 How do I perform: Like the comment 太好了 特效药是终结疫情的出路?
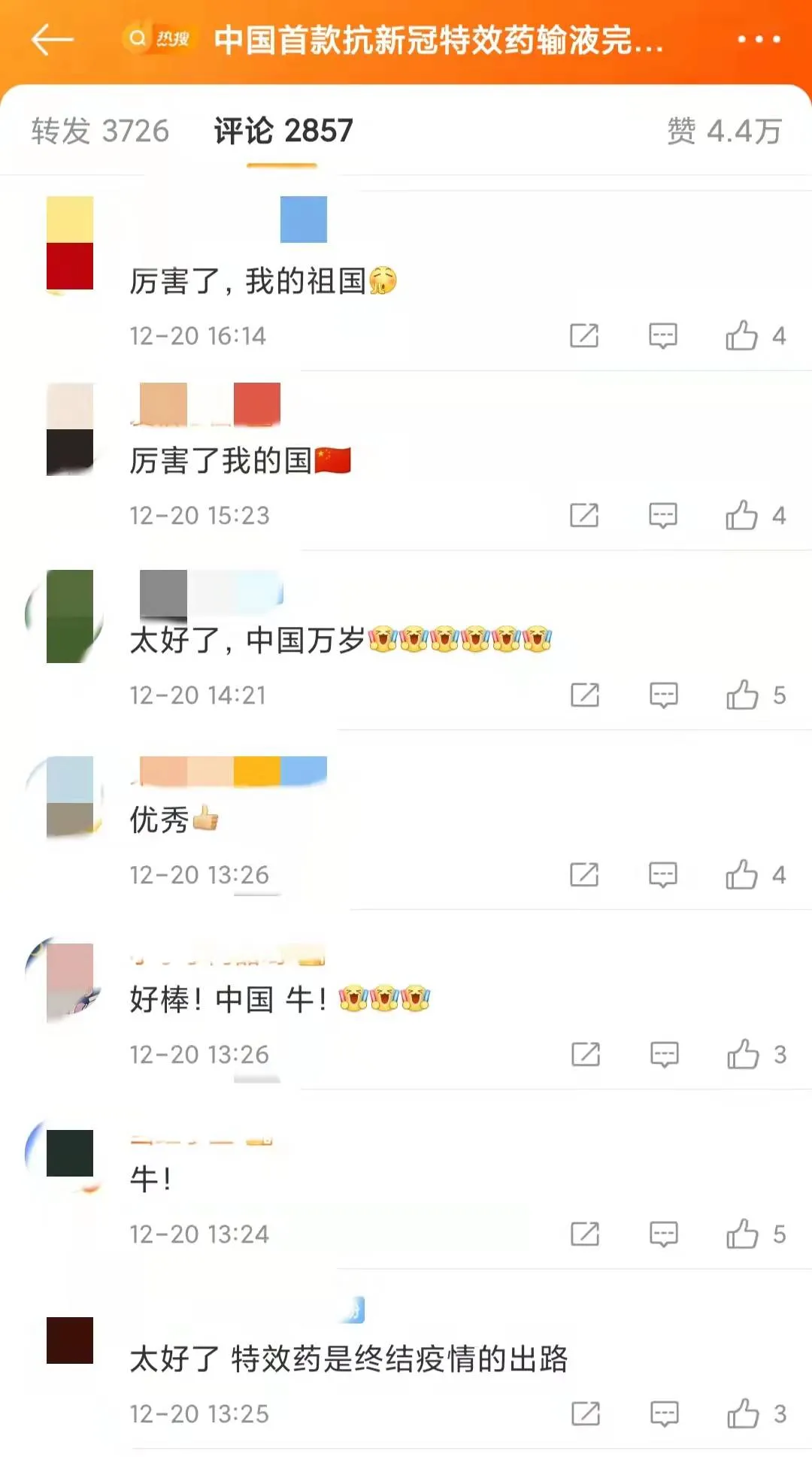point(756,1413)
